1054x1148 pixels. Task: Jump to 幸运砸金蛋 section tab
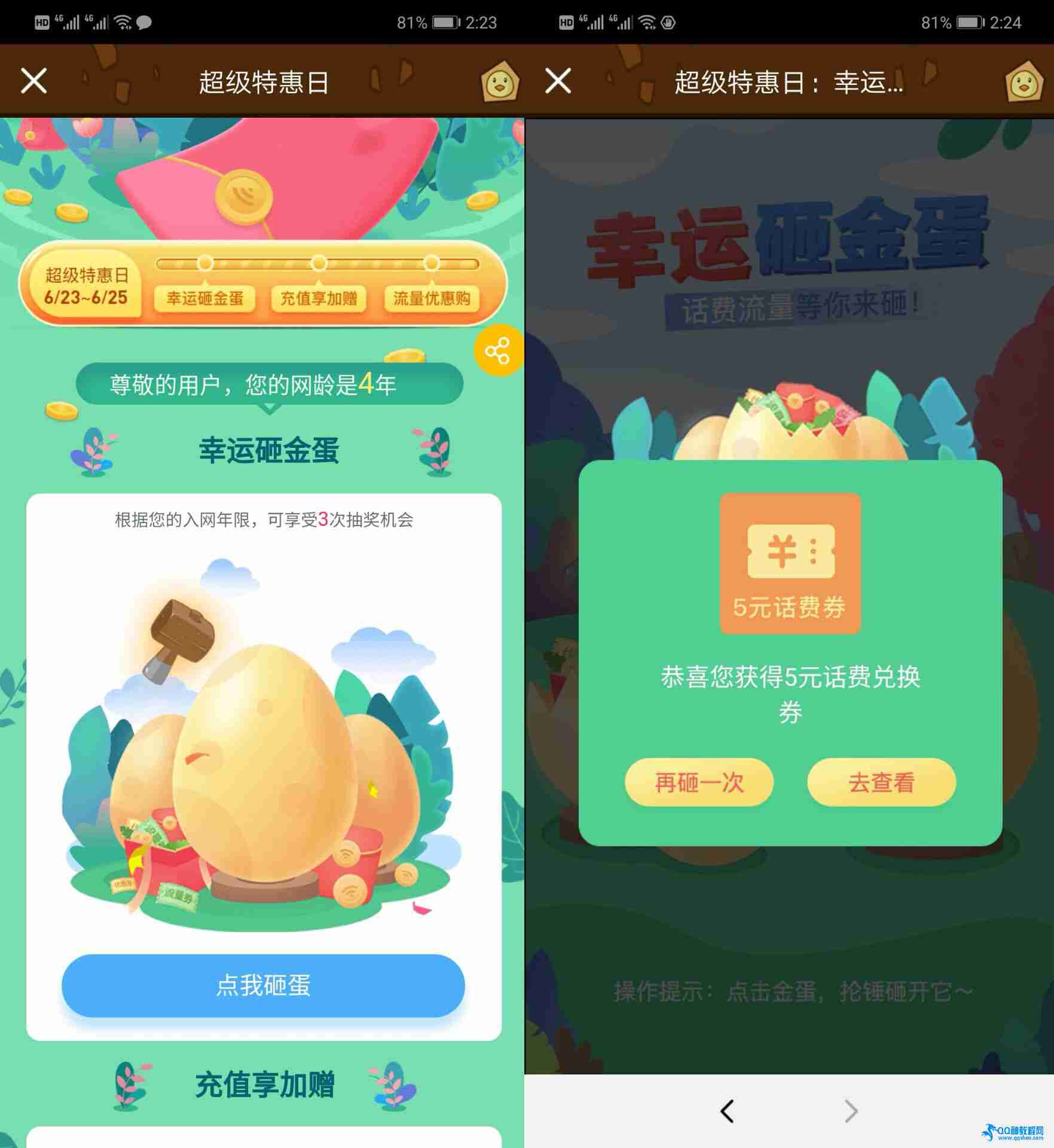point(204,298)
